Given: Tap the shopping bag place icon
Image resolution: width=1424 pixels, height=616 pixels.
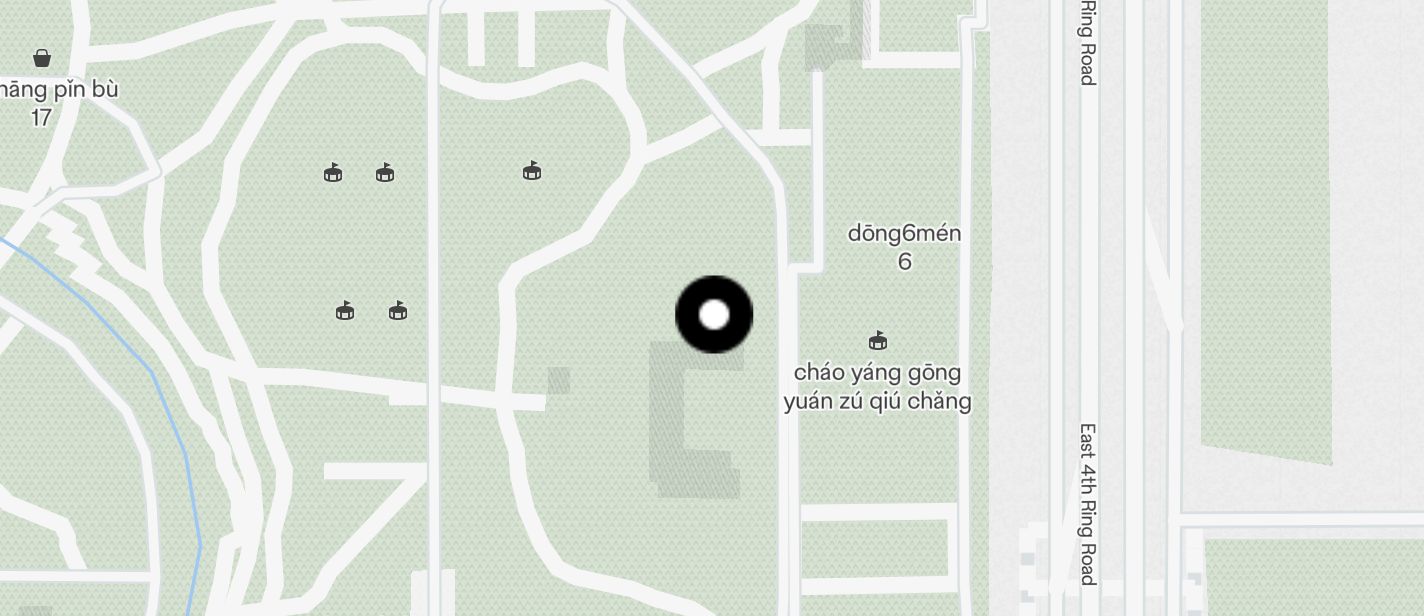Looking at the screenshot, I should [42, 58].
